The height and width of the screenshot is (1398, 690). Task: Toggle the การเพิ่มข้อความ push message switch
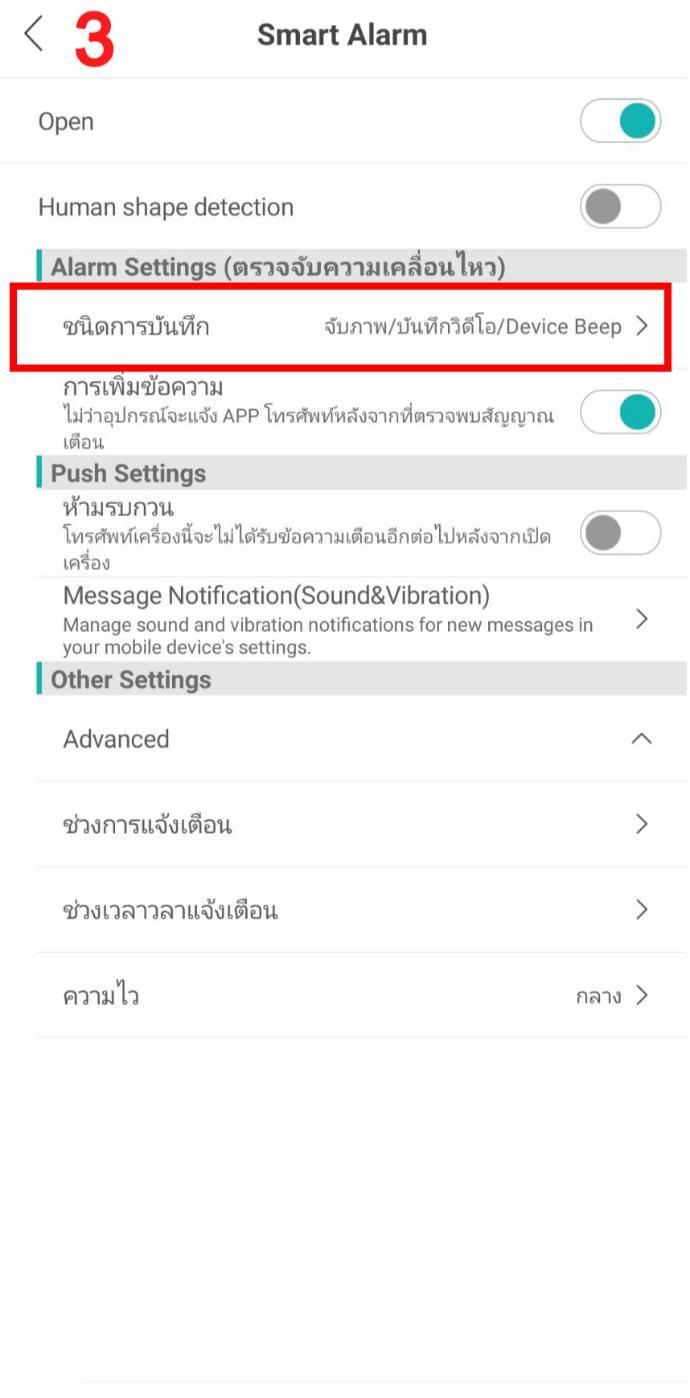tap(620, 412)
